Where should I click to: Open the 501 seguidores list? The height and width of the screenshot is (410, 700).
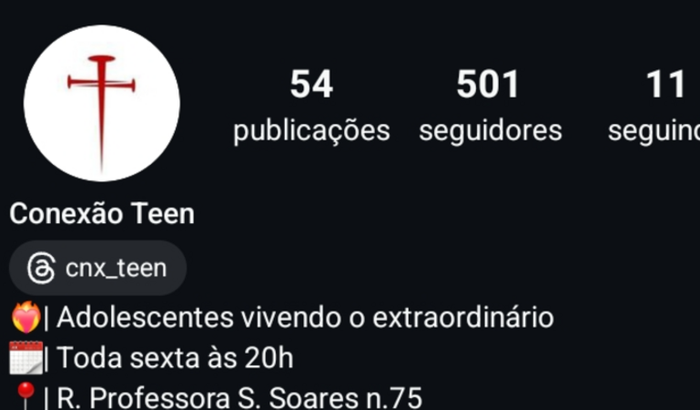pyautogui.click(x=489, y=107)
